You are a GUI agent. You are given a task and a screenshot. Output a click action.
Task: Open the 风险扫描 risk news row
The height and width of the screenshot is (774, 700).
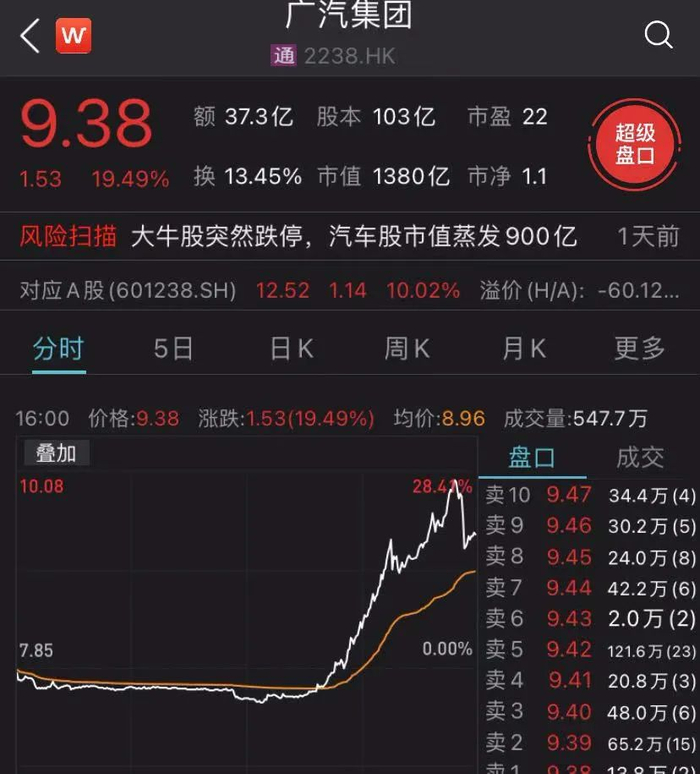click(349, 237)
